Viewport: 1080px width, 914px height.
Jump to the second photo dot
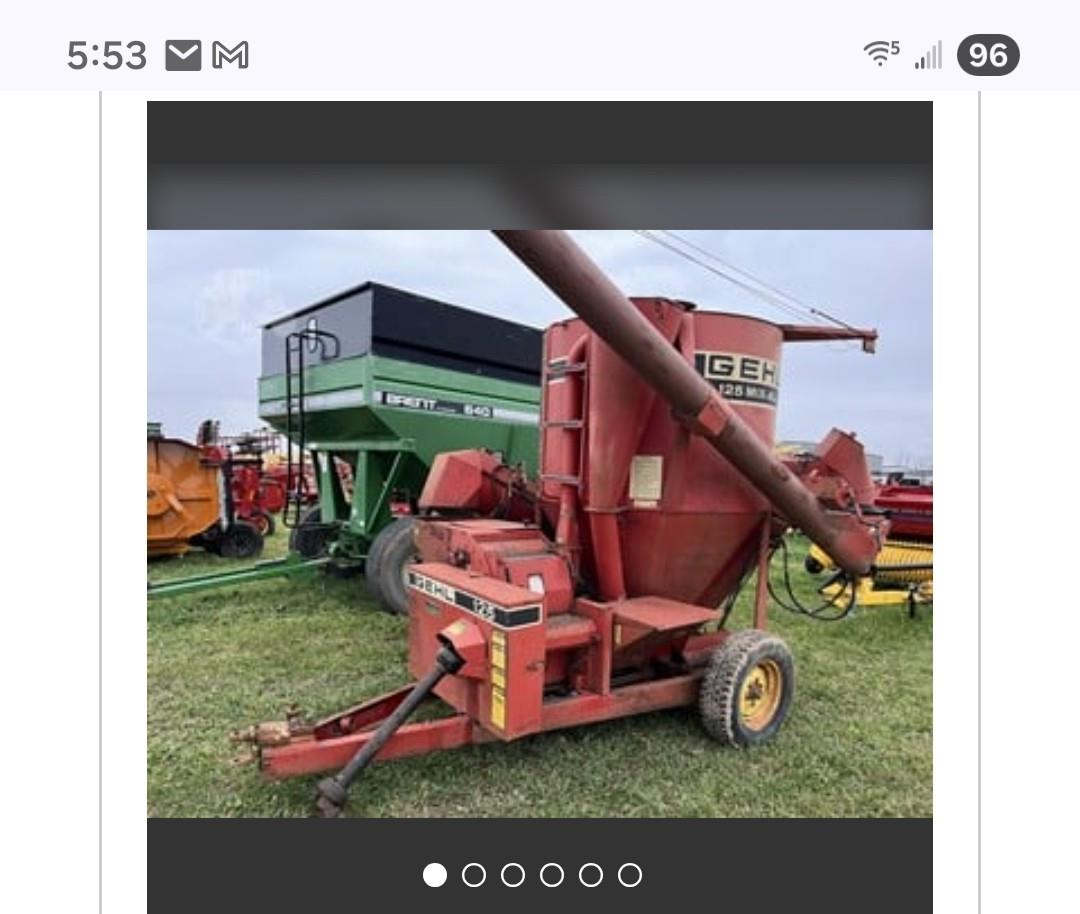click(x=474, y=875)
